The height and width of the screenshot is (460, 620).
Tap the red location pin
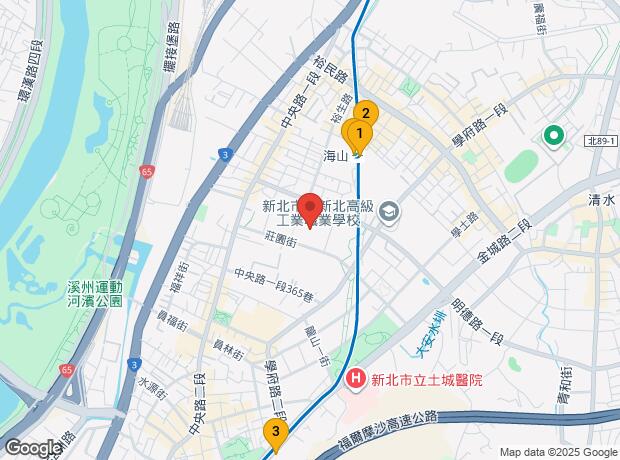click(x=310, y=209)
